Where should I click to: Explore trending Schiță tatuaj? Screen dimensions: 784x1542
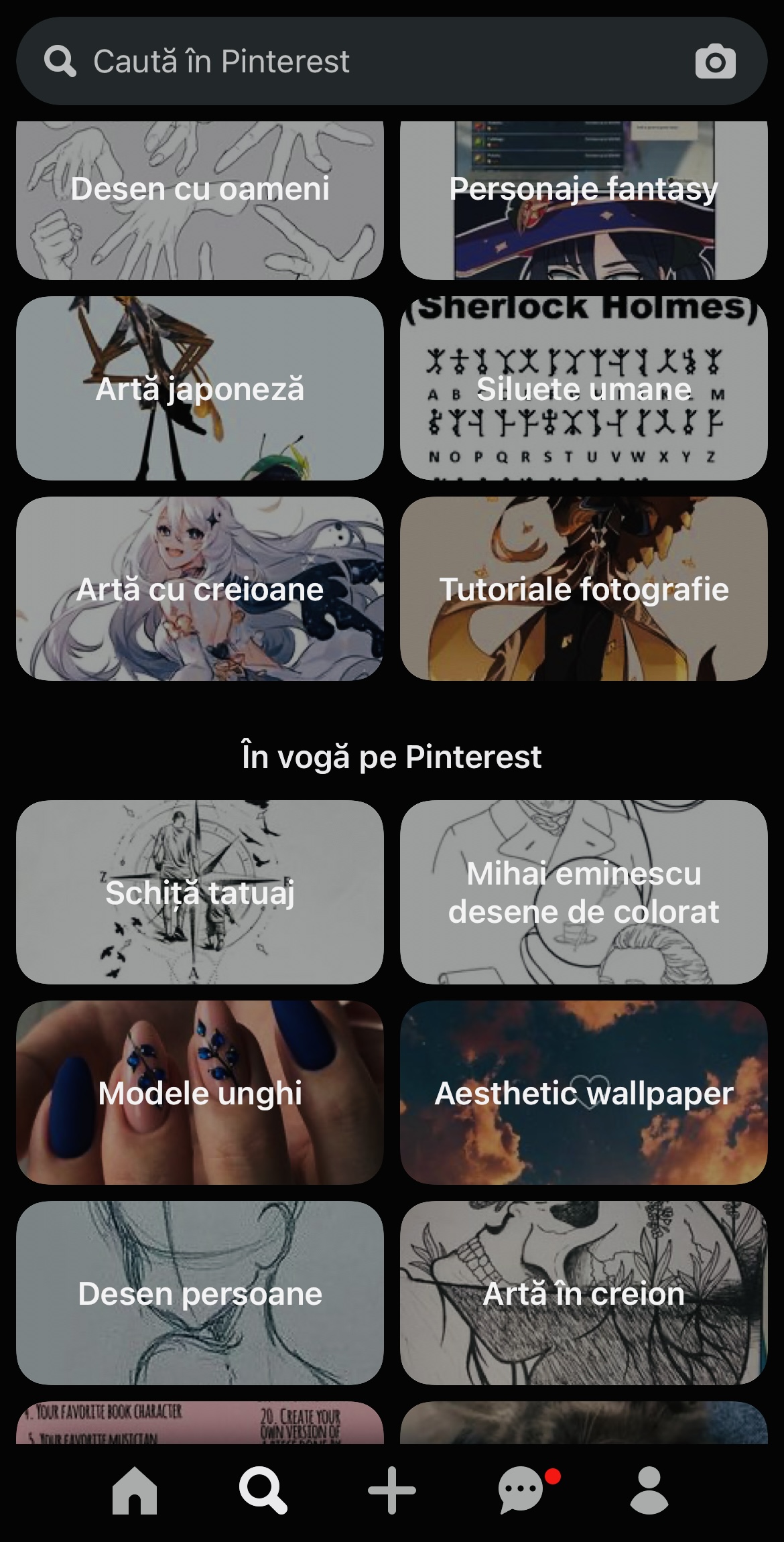click(200, 892)
